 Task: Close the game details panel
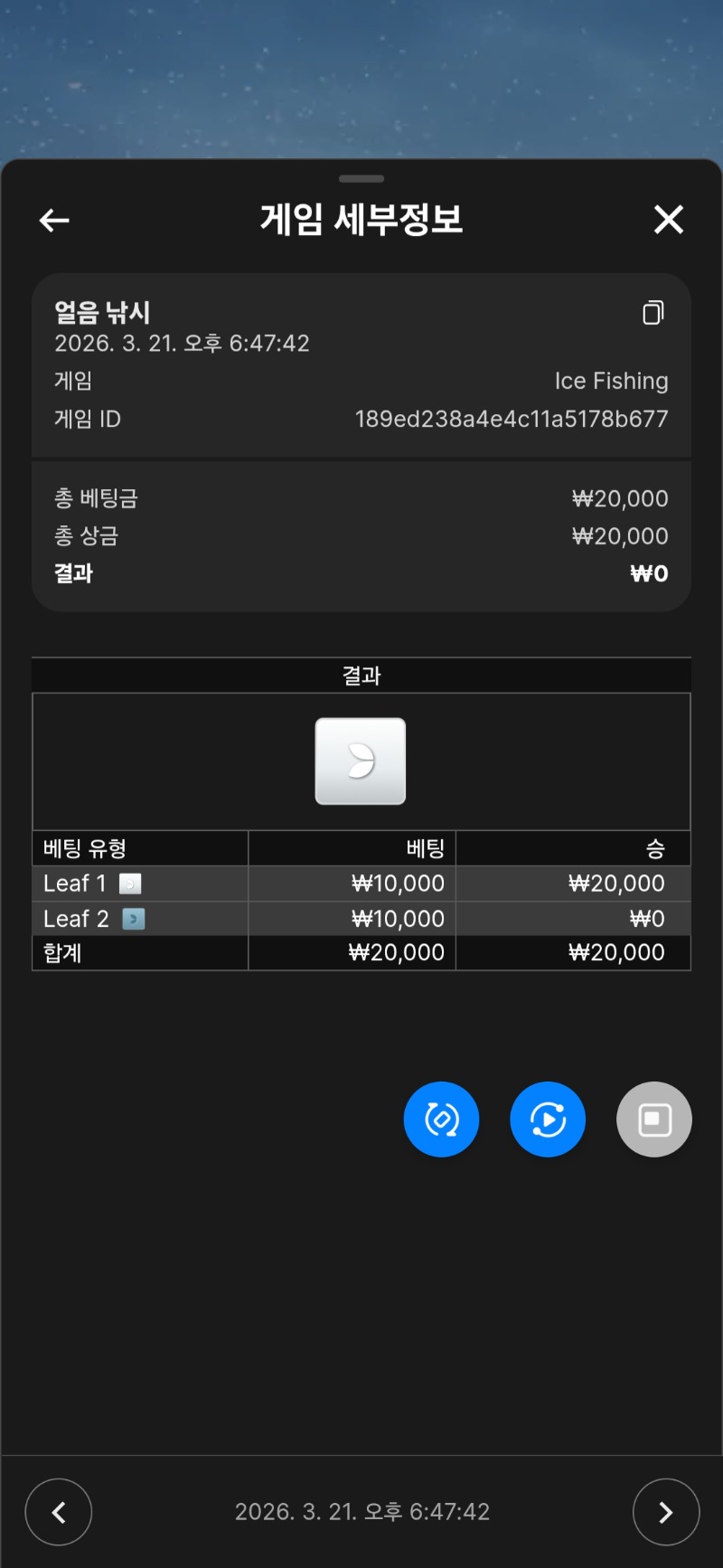tap(668, 219)
